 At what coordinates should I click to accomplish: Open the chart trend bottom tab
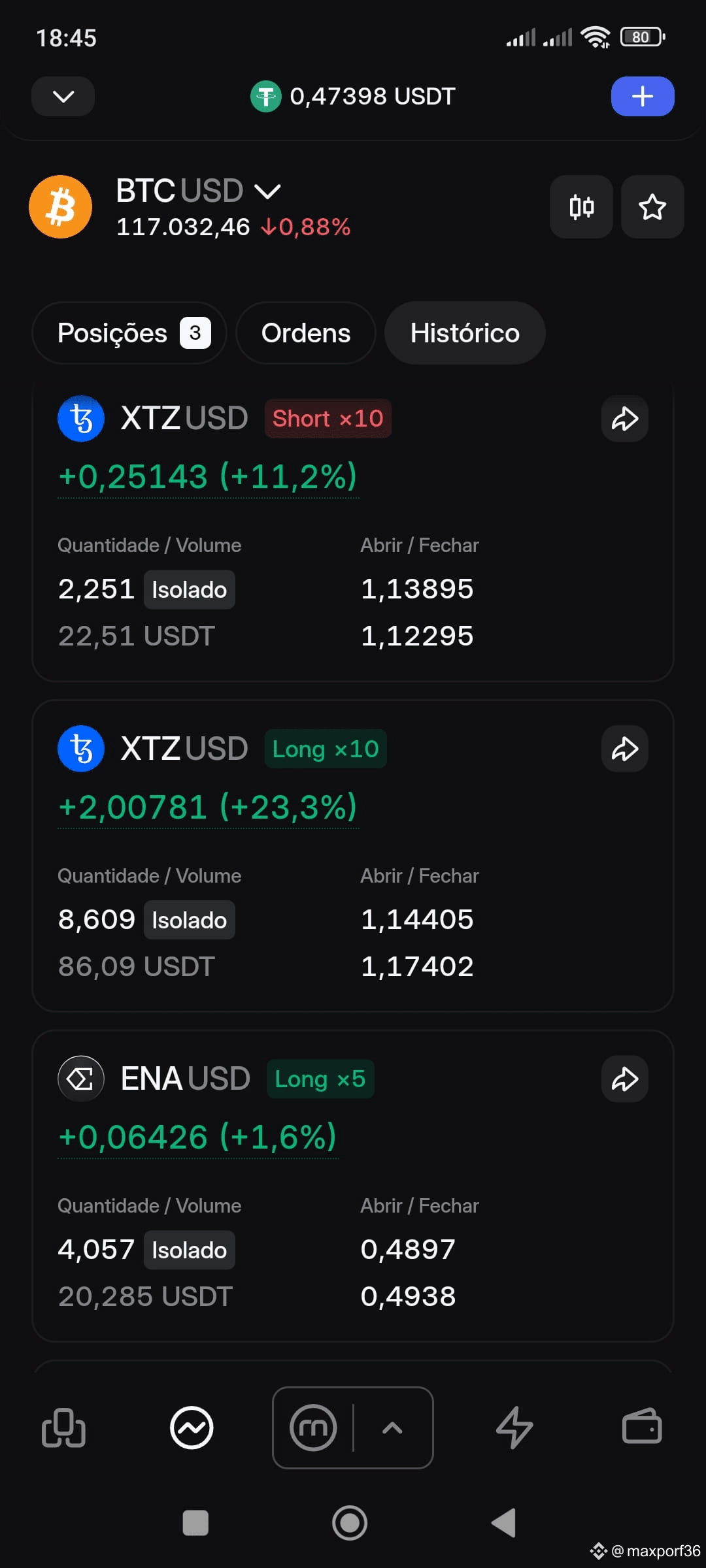click(x=192, y=1428)
